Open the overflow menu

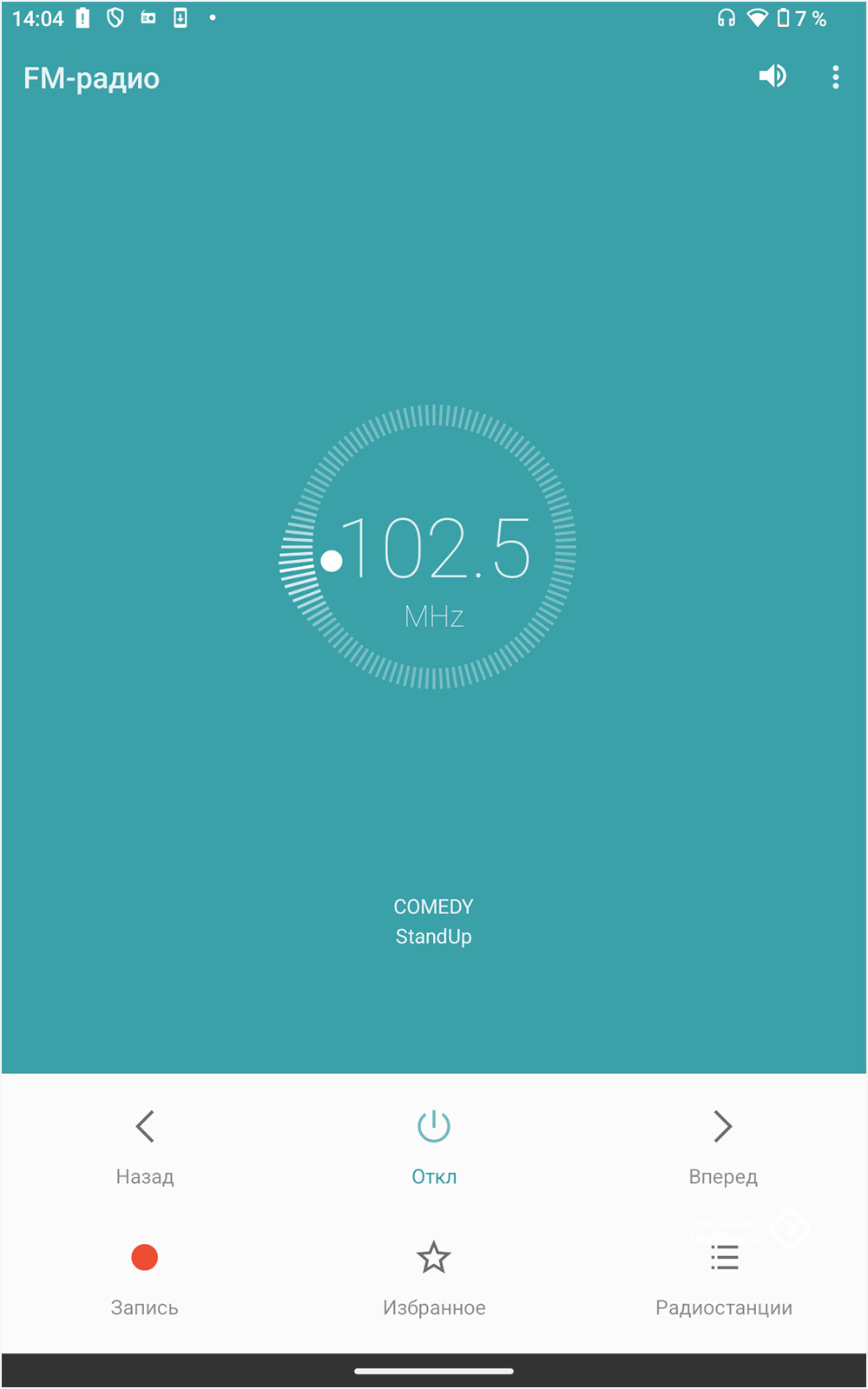click(x=835, y=77)
